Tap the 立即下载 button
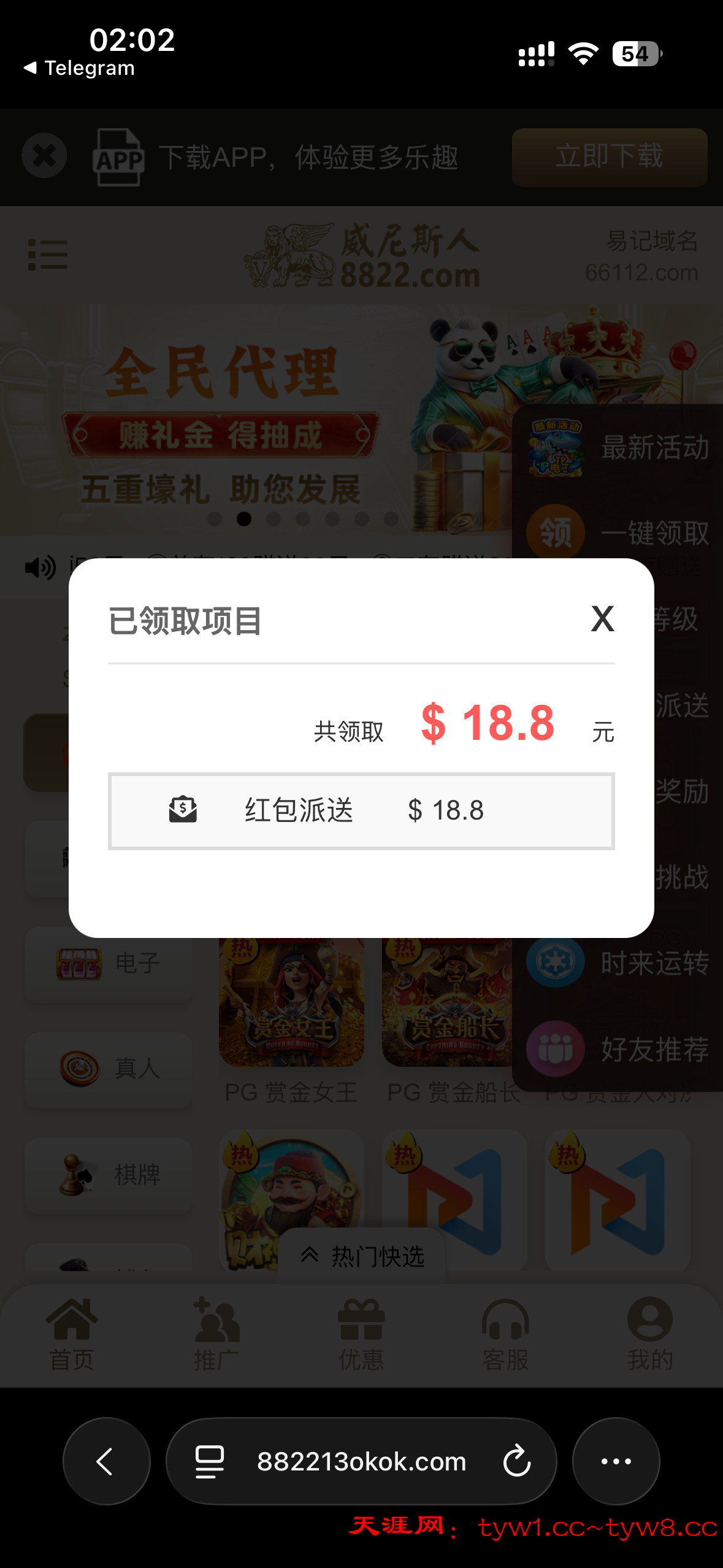 (609, 157)
